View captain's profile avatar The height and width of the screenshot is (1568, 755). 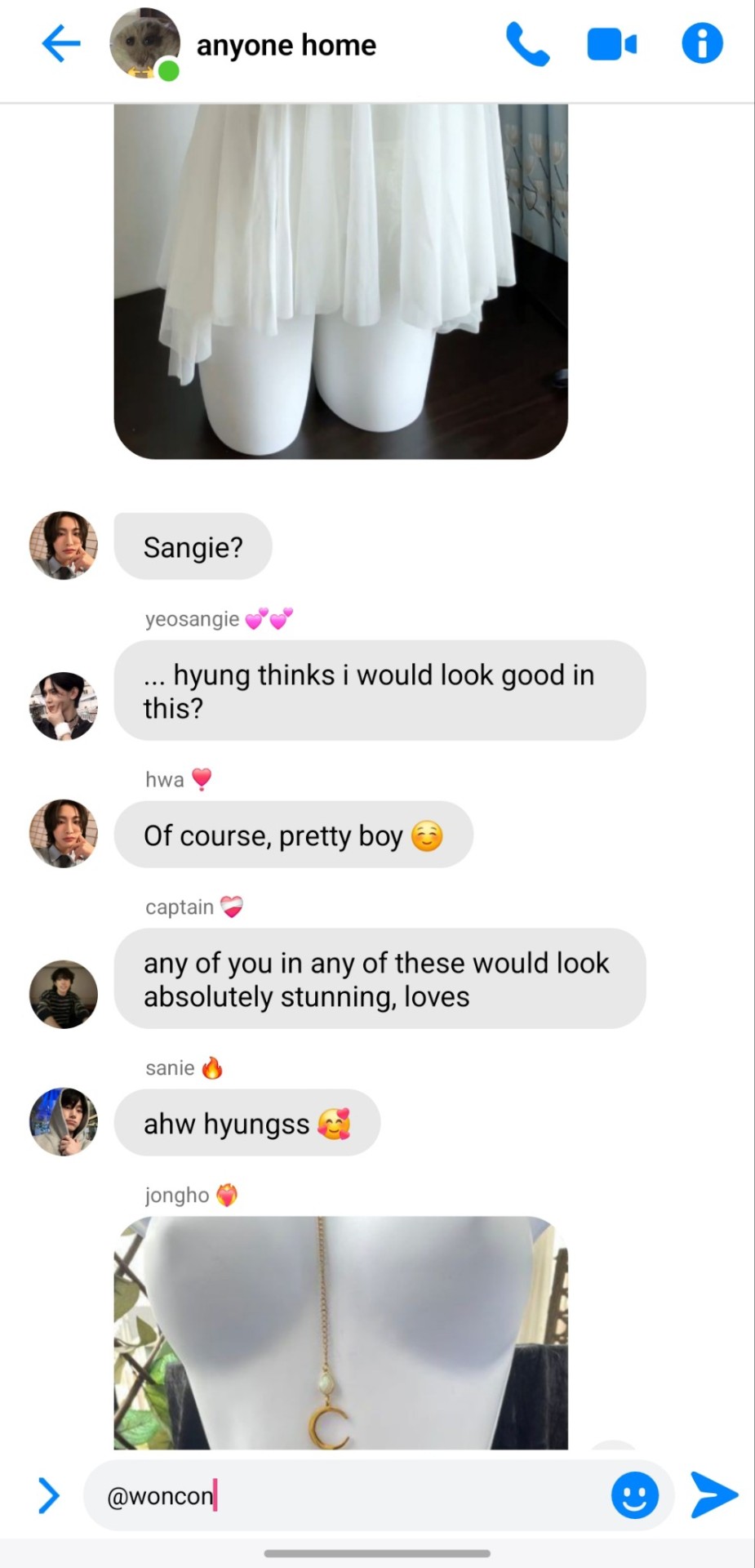point(64,994)
